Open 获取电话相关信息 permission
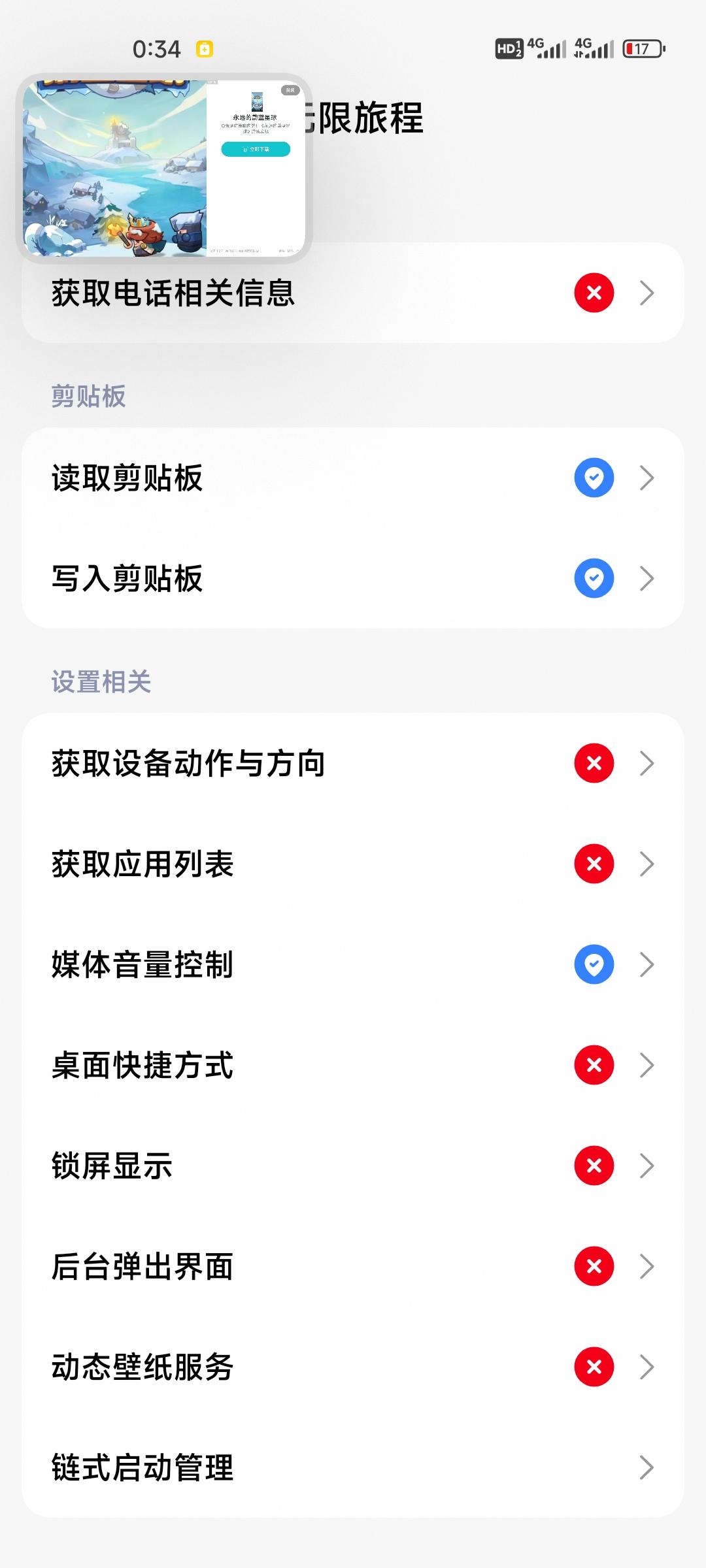 pos(353,293)
